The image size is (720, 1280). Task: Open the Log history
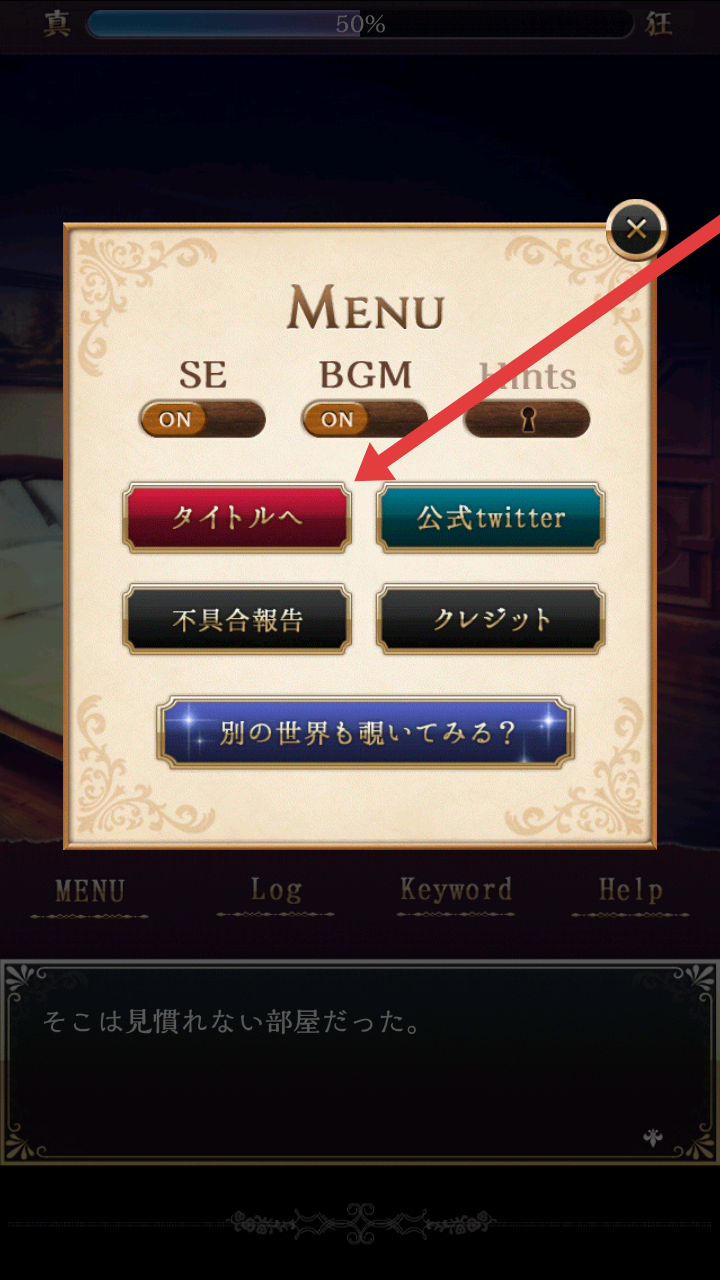276,892
